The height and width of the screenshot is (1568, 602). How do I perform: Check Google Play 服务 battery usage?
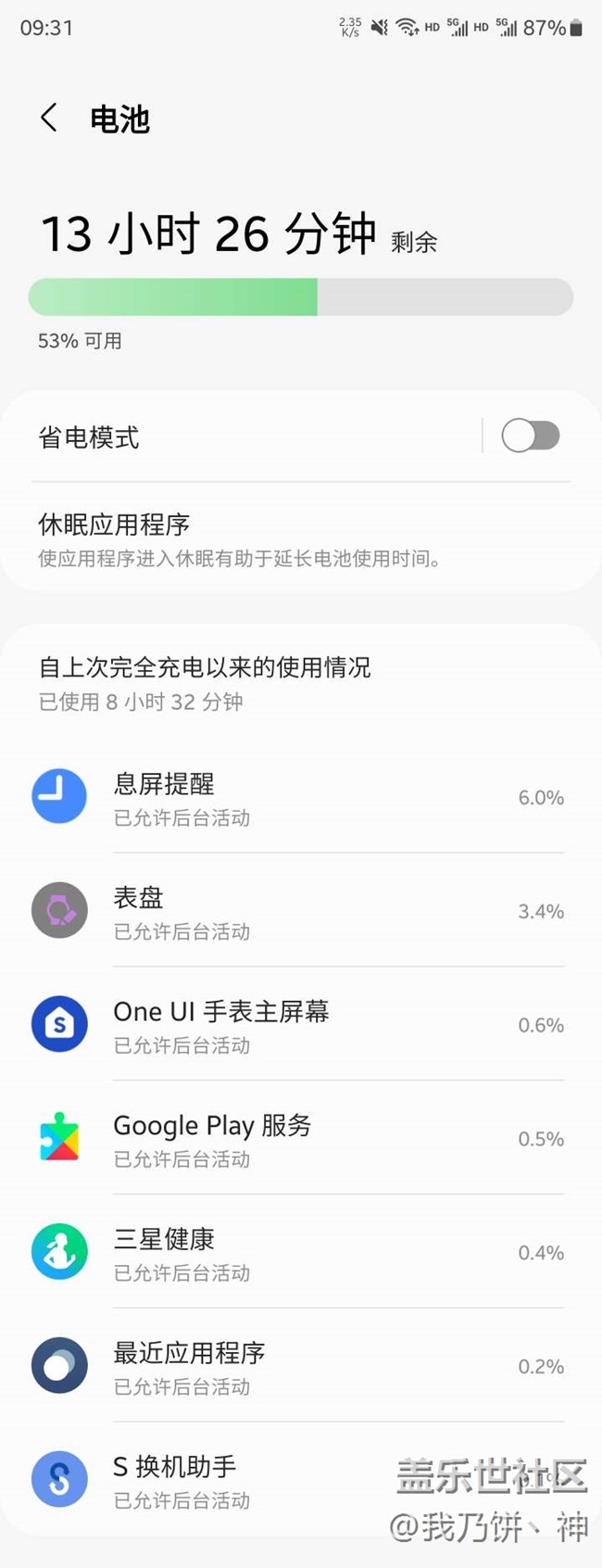click(296, 1140)
